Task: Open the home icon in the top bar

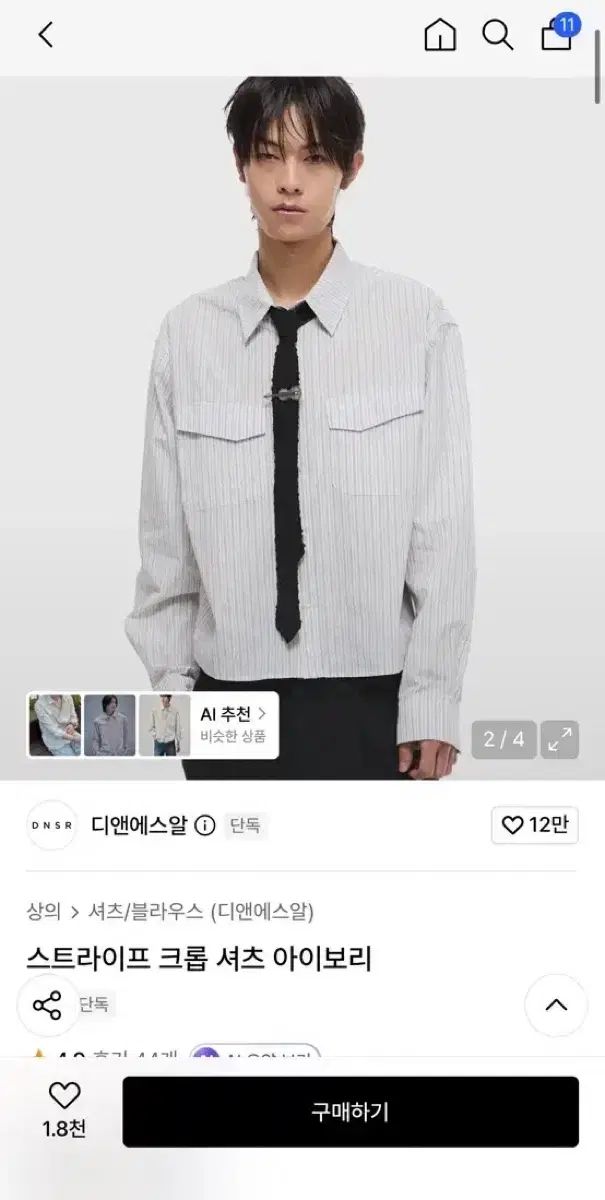Action: 440,35
